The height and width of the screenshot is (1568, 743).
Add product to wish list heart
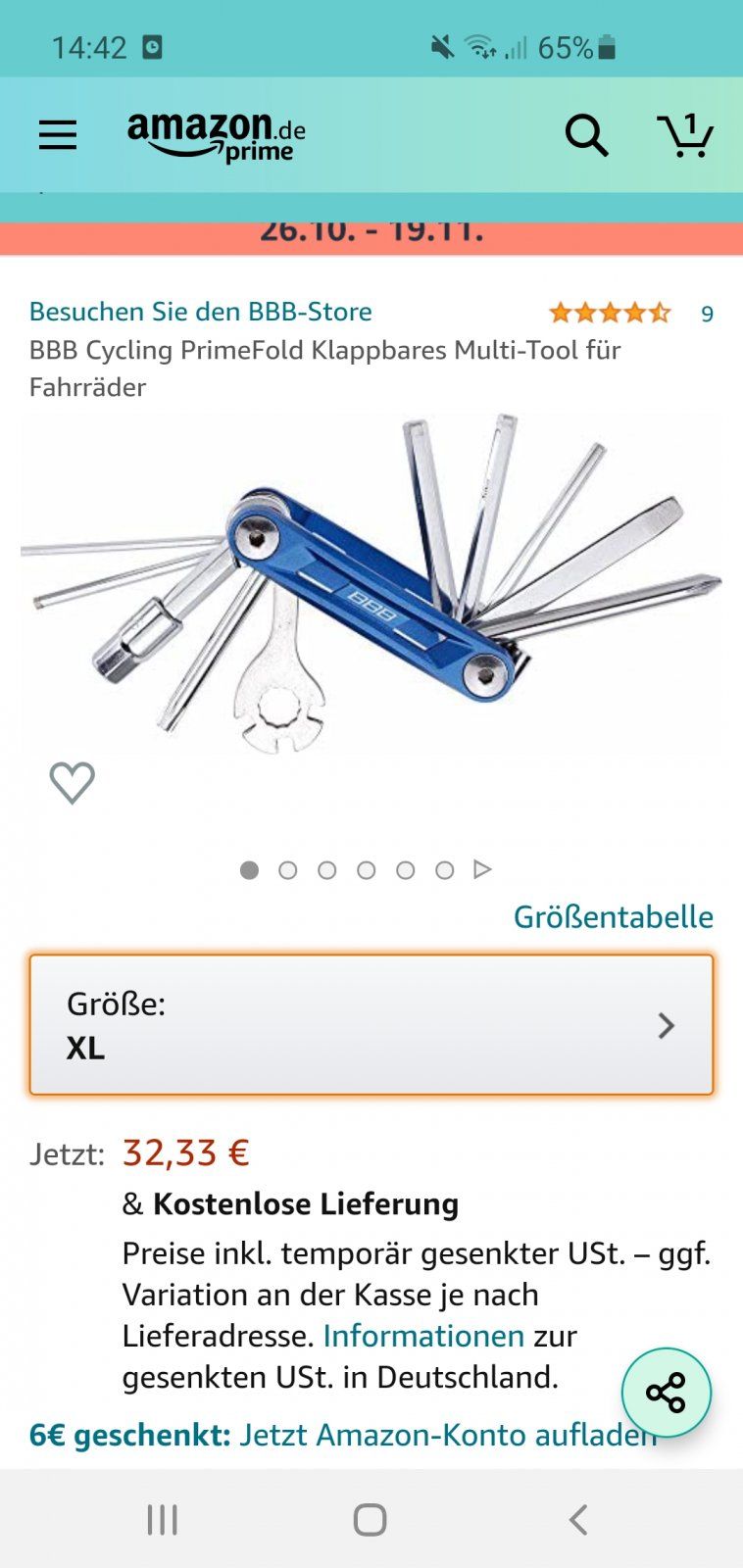tap(73, 782)
